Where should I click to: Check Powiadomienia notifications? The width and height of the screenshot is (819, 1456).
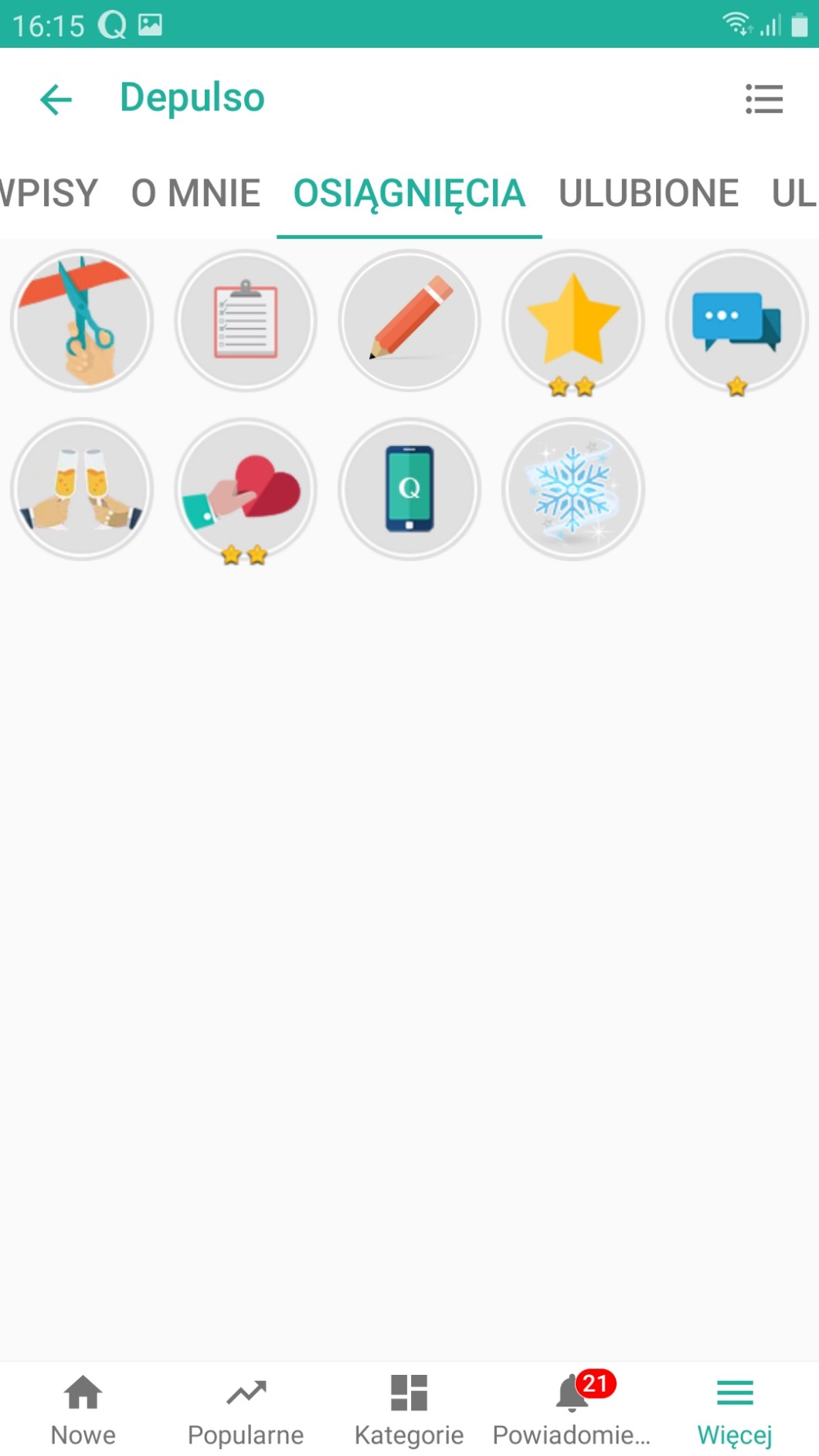pos(573,1410)
